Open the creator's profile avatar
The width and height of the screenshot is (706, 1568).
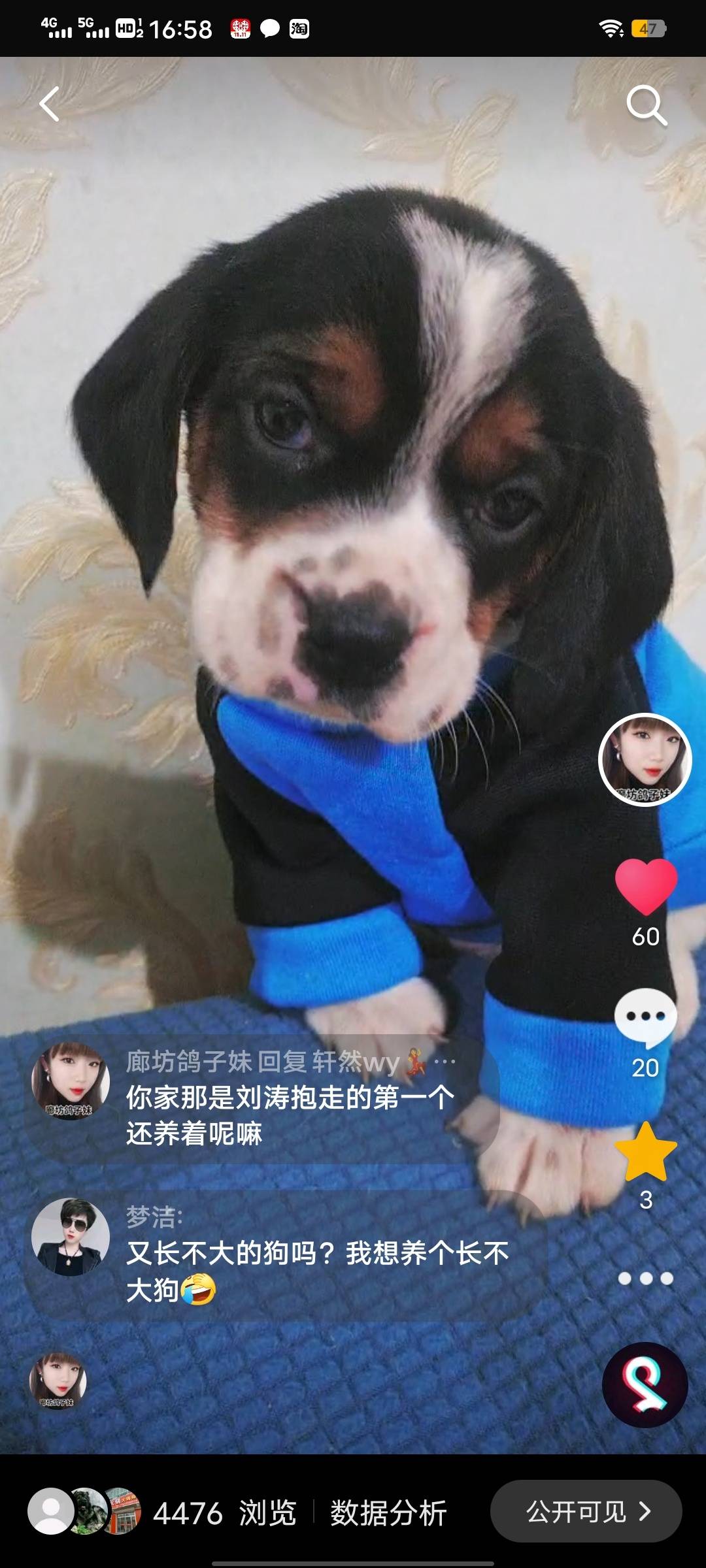(645, 759)
